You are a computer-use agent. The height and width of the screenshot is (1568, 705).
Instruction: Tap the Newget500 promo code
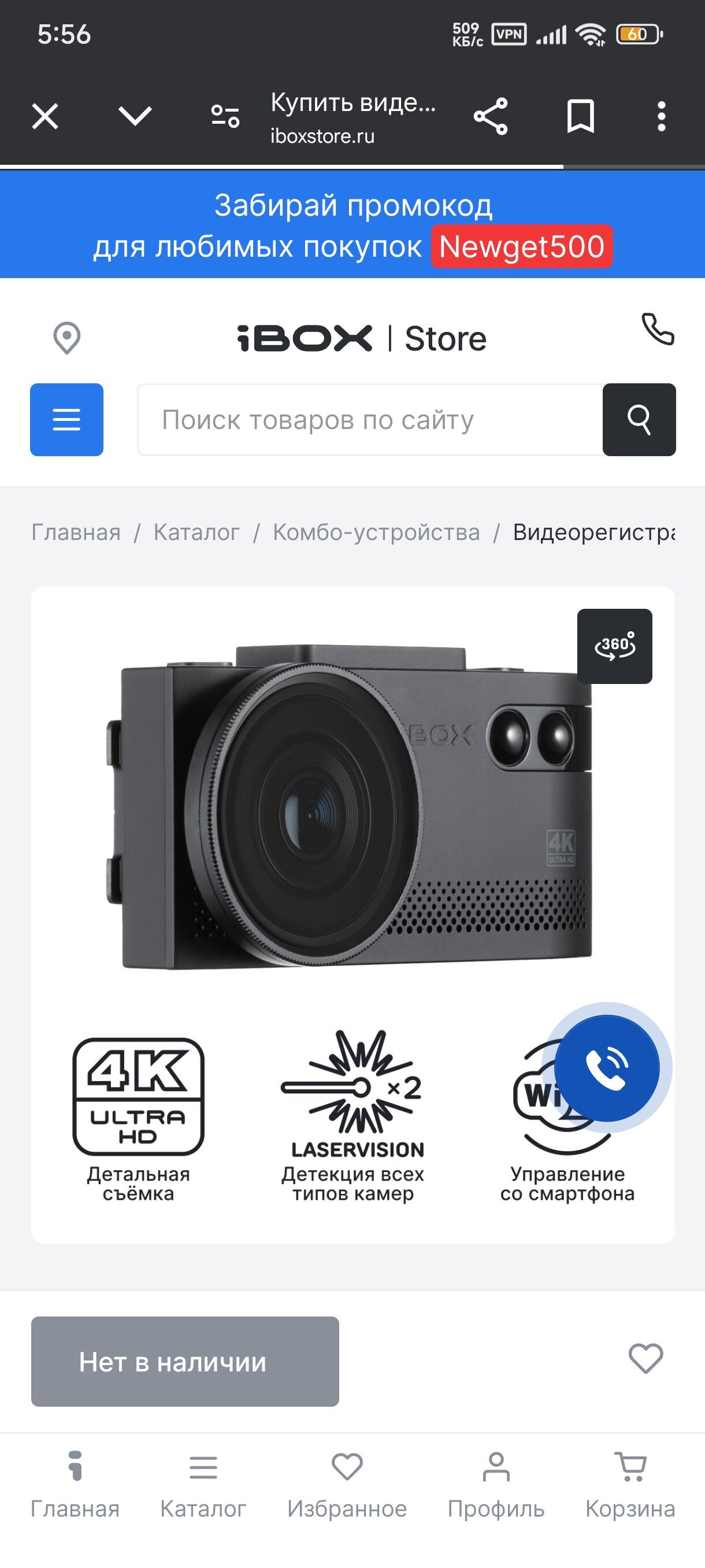(x=524, y=246)
